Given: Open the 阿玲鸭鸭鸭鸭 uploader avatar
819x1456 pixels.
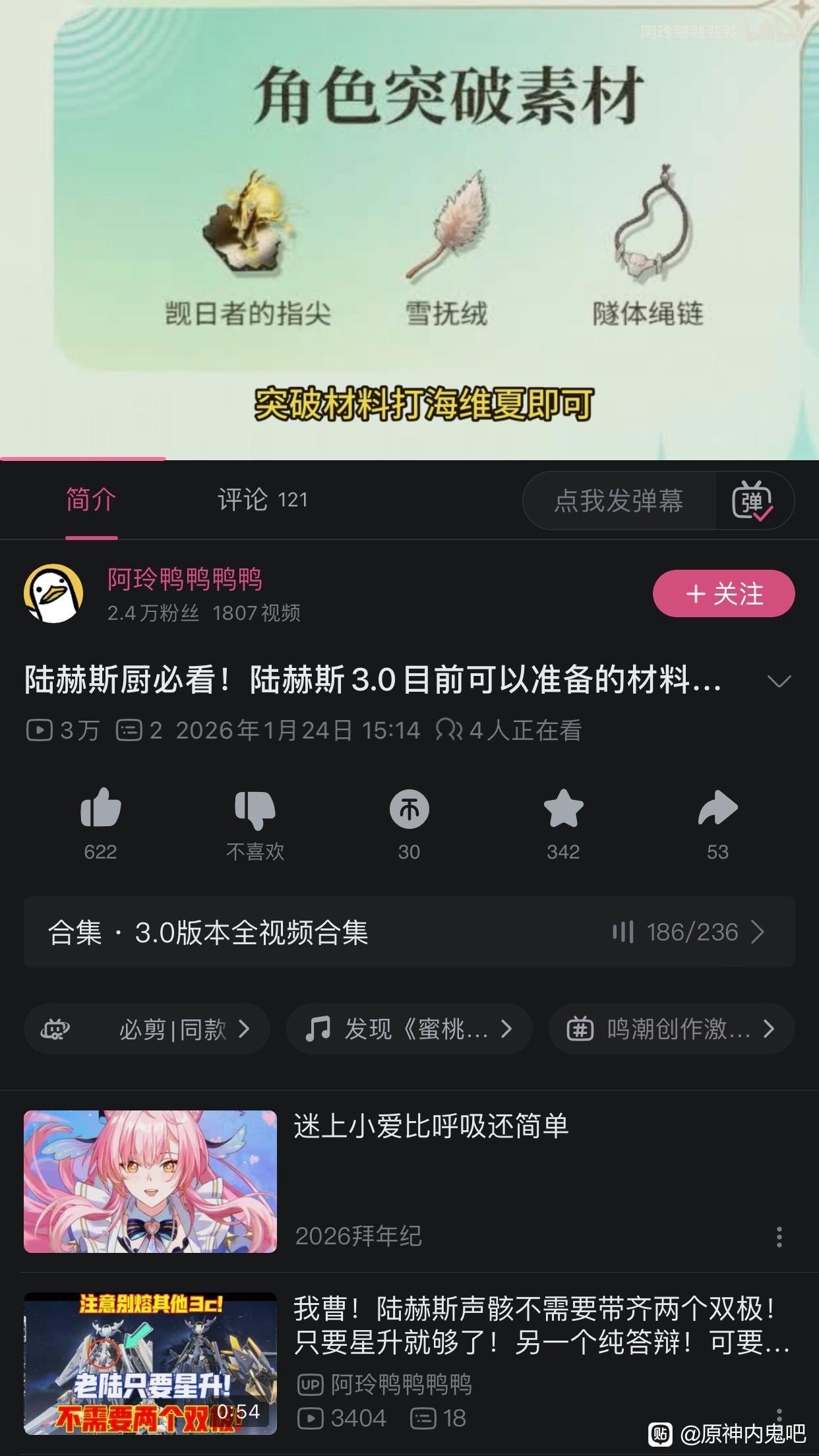Looking at the screenshot, I should point(53,593).
